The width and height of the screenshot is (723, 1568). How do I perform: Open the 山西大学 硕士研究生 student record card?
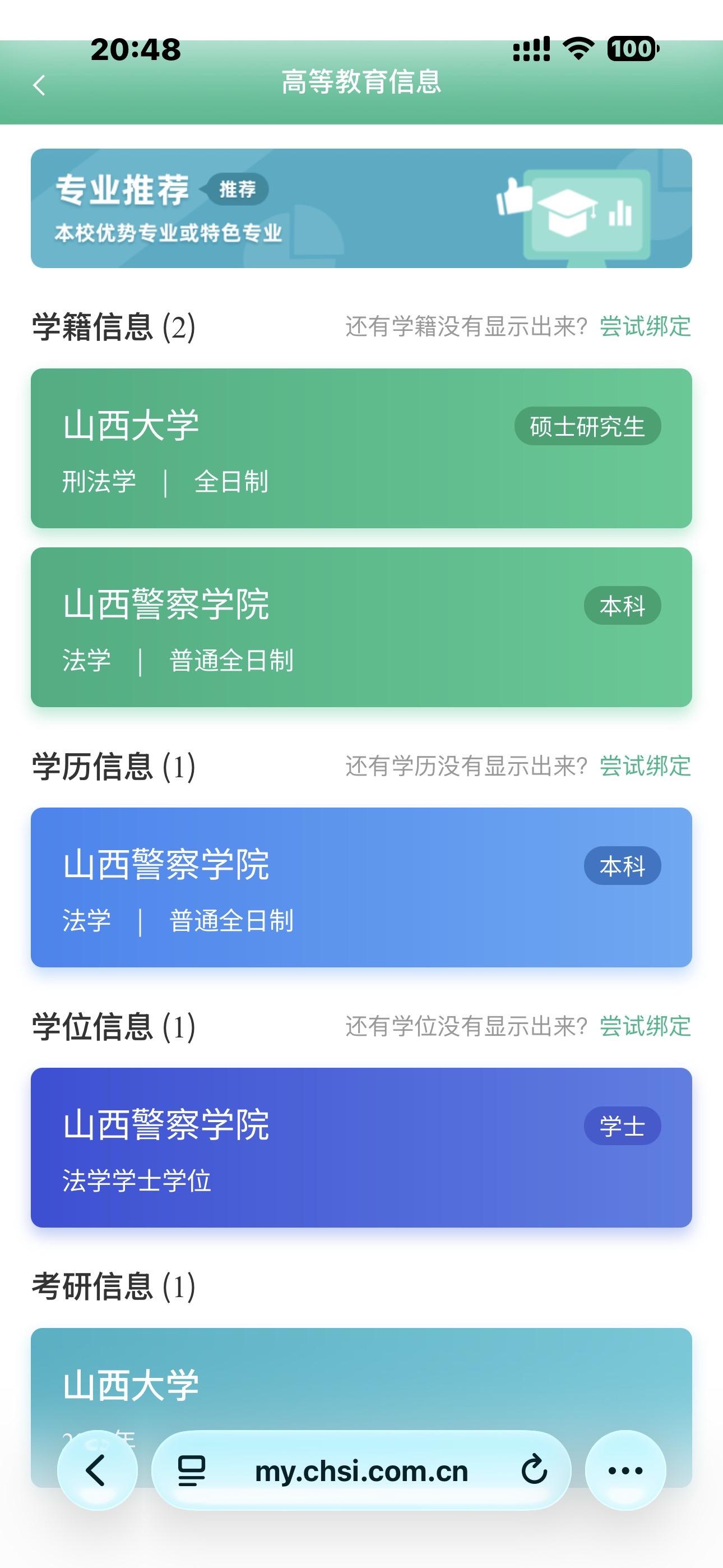pos(361,449)
